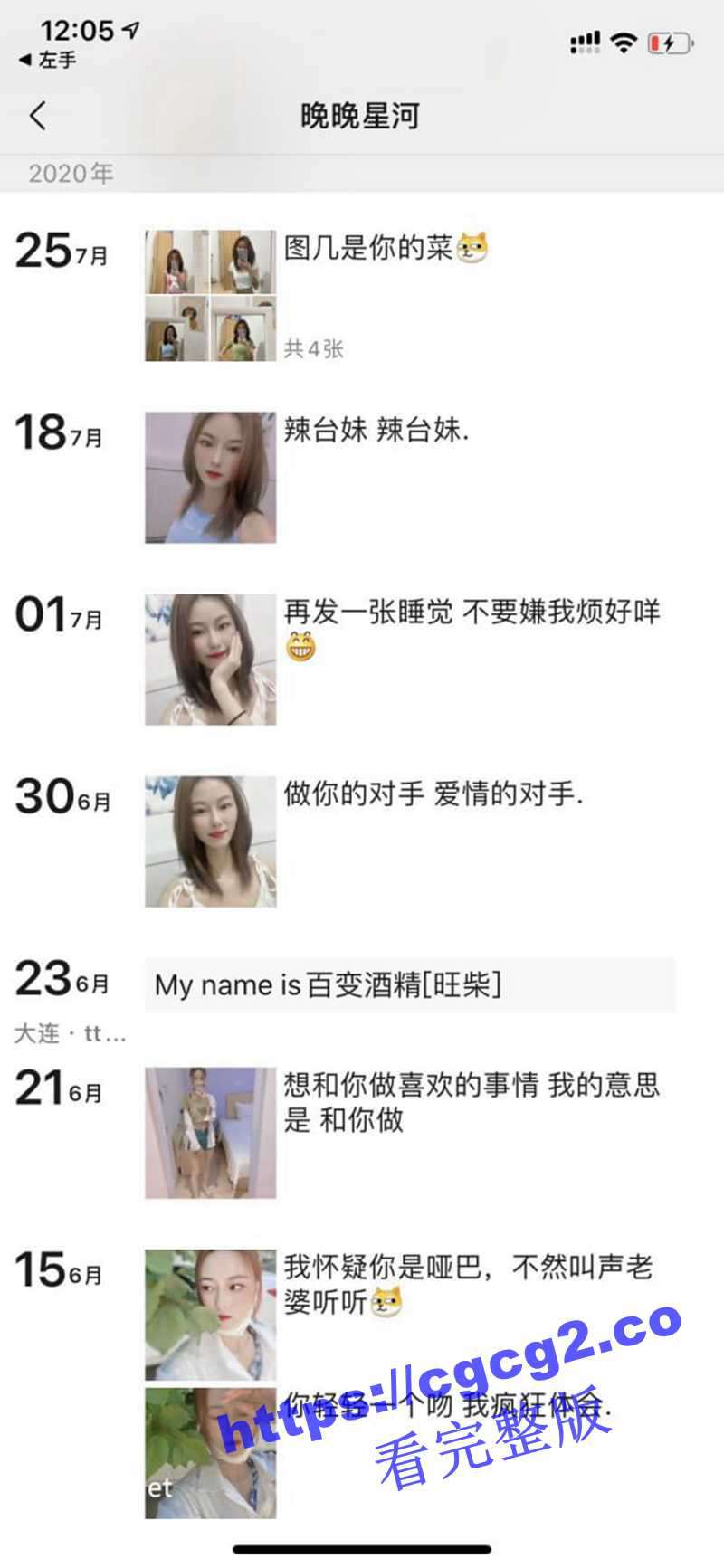Open the 辣台妹 辣台妹 post photo
This screenshot has height=1568, width=724.
click(210, 478)
